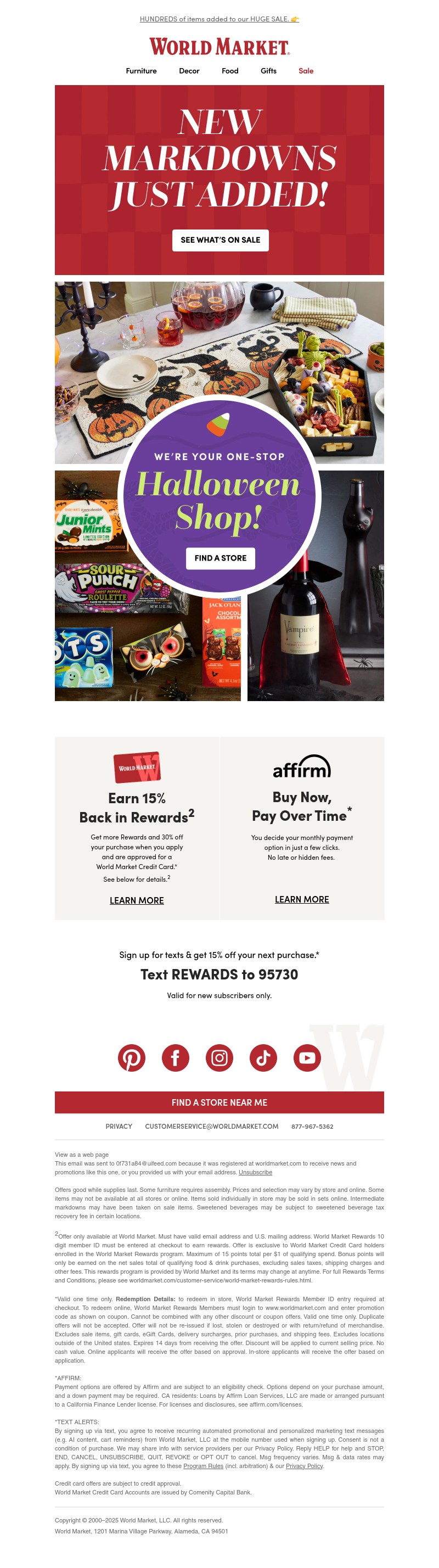Open World Market's Facebook page

click(175, 1058)
